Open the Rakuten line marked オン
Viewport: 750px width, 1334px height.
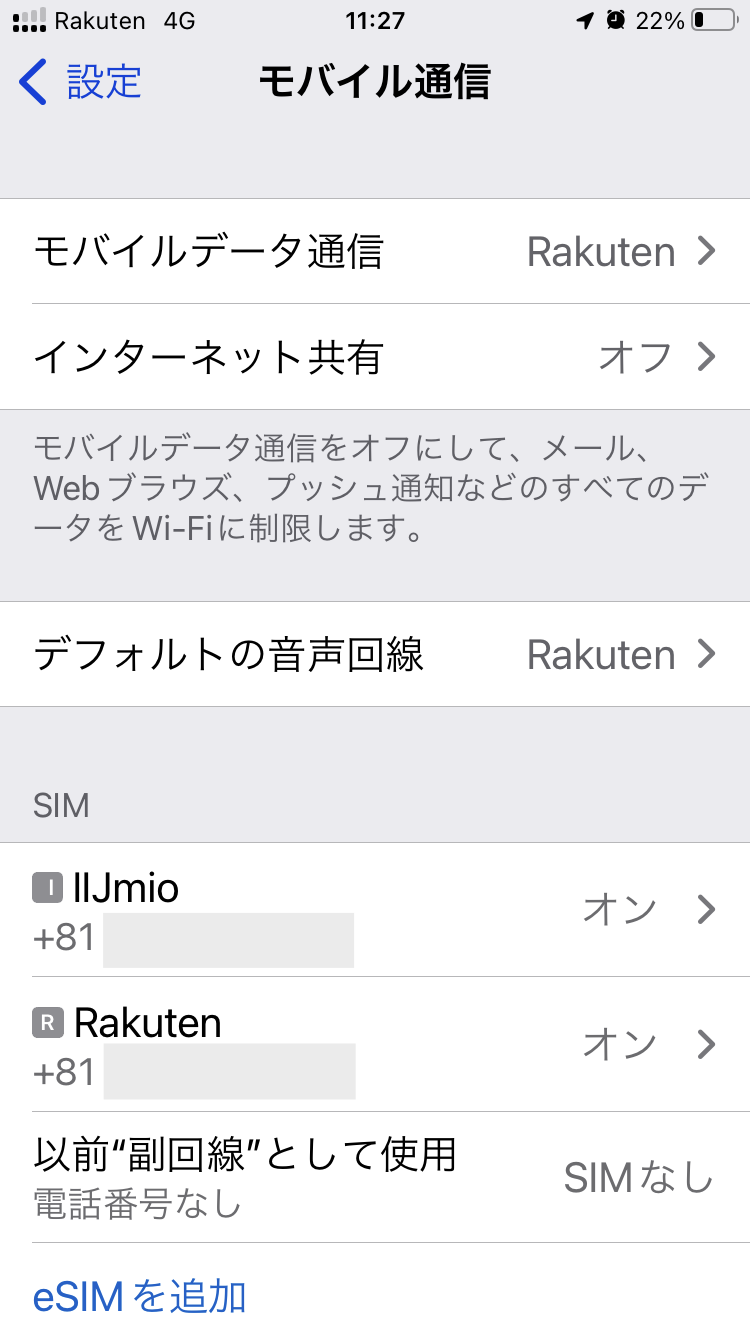point(375,1045)
